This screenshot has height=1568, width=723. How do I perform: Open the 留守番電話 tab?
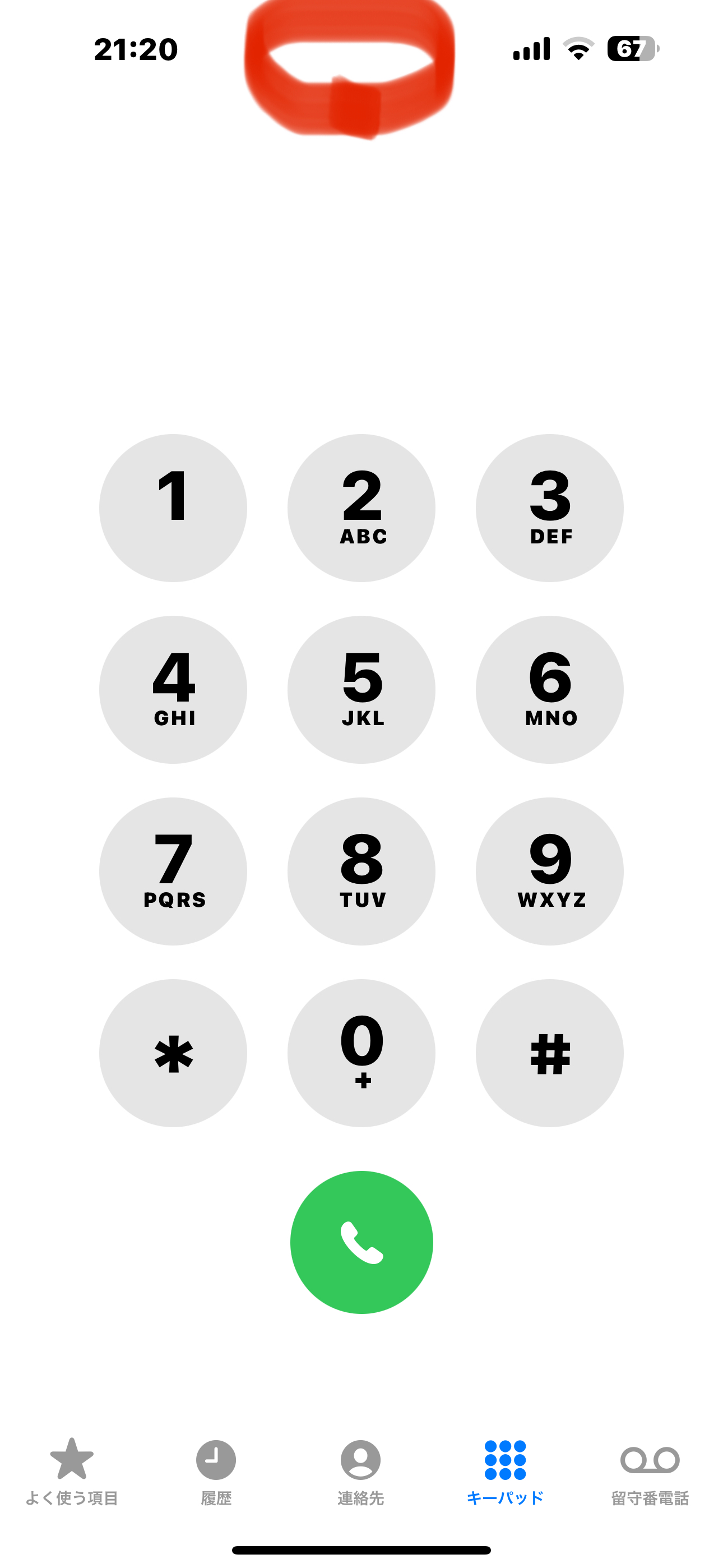[650, 1470]
